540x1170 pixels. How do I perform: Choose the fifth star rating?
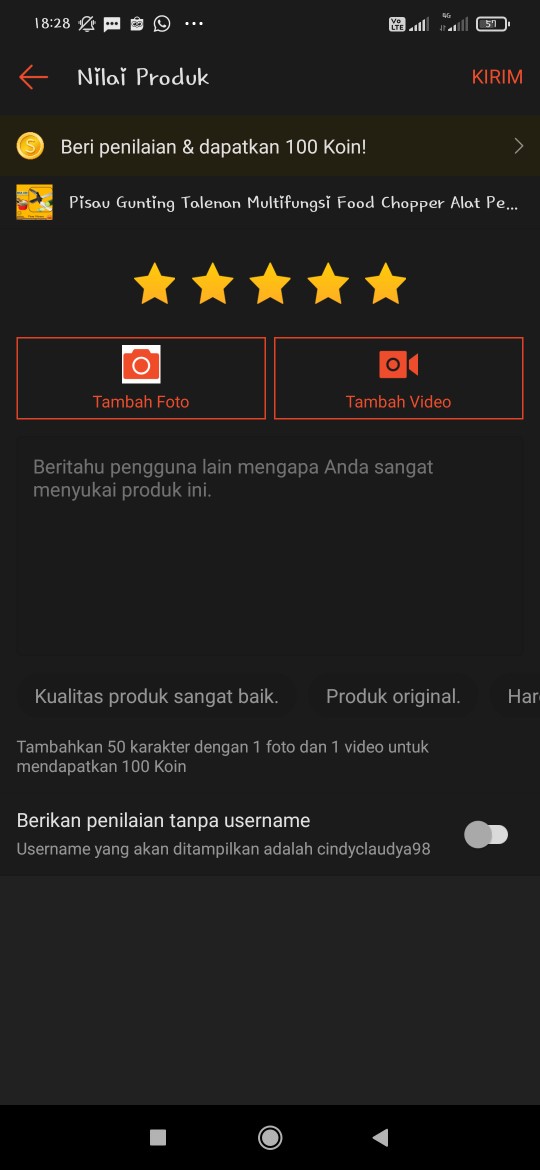(x=386, y=284)
